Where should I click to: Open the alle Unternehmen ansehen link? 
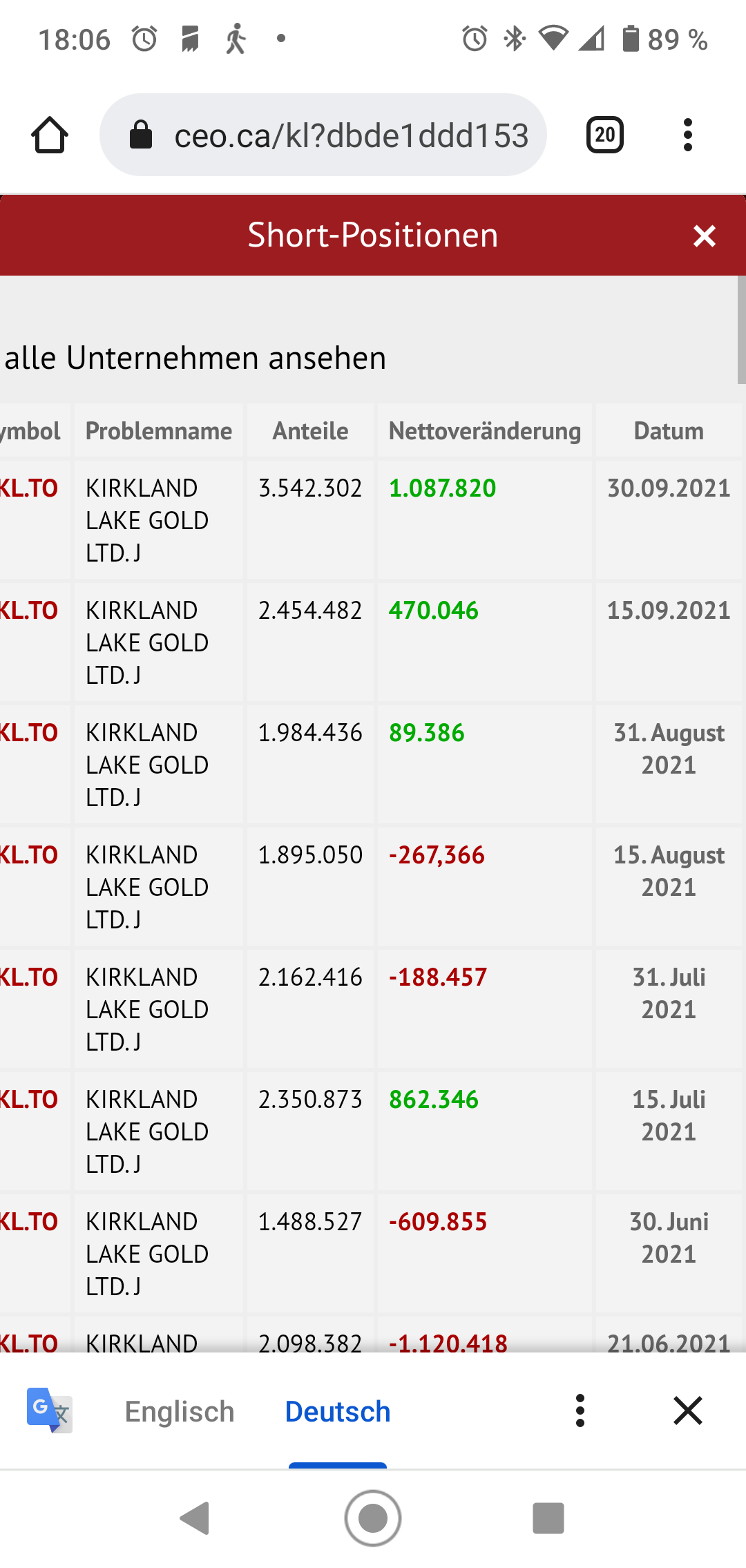195,358
